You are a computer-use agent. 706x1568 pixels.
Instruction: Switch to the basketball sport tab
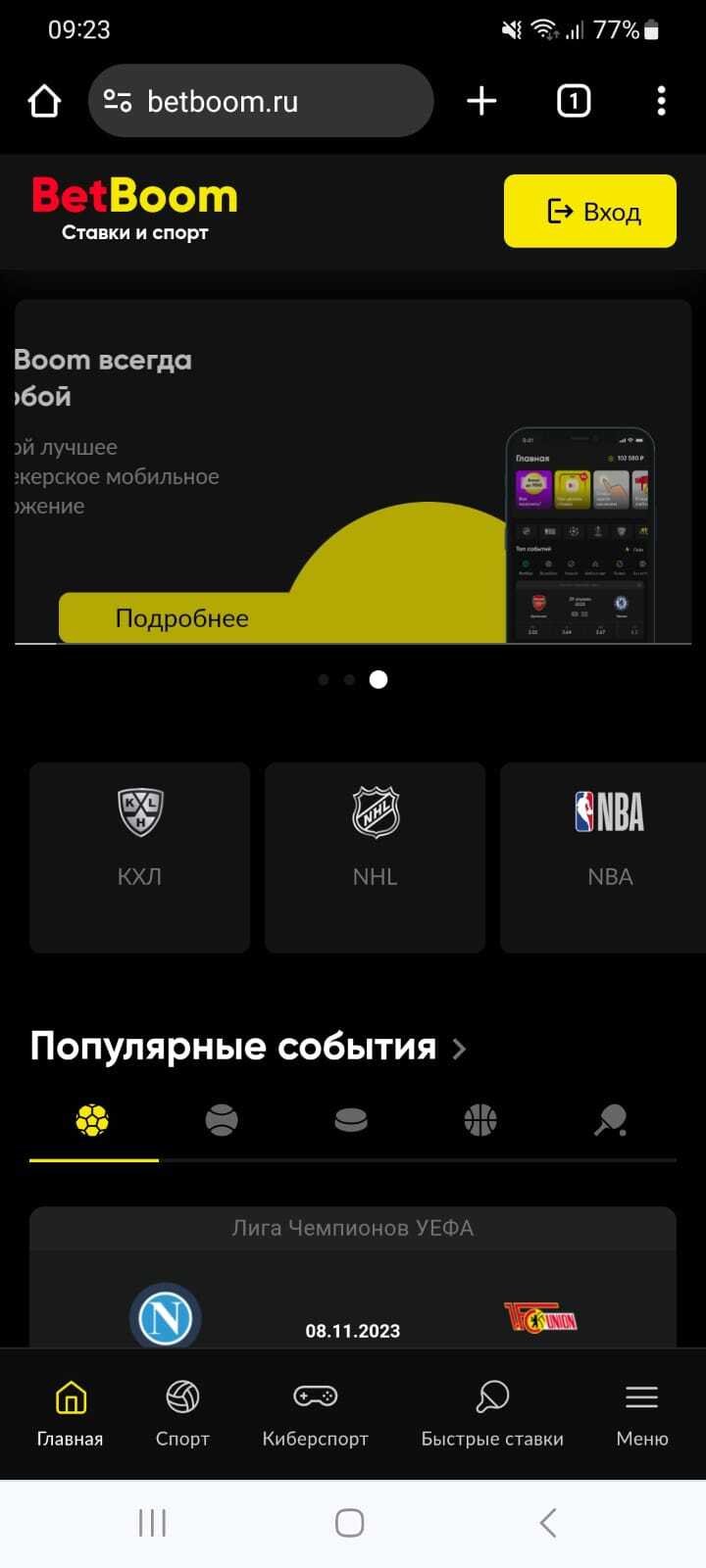[480, 1120]
